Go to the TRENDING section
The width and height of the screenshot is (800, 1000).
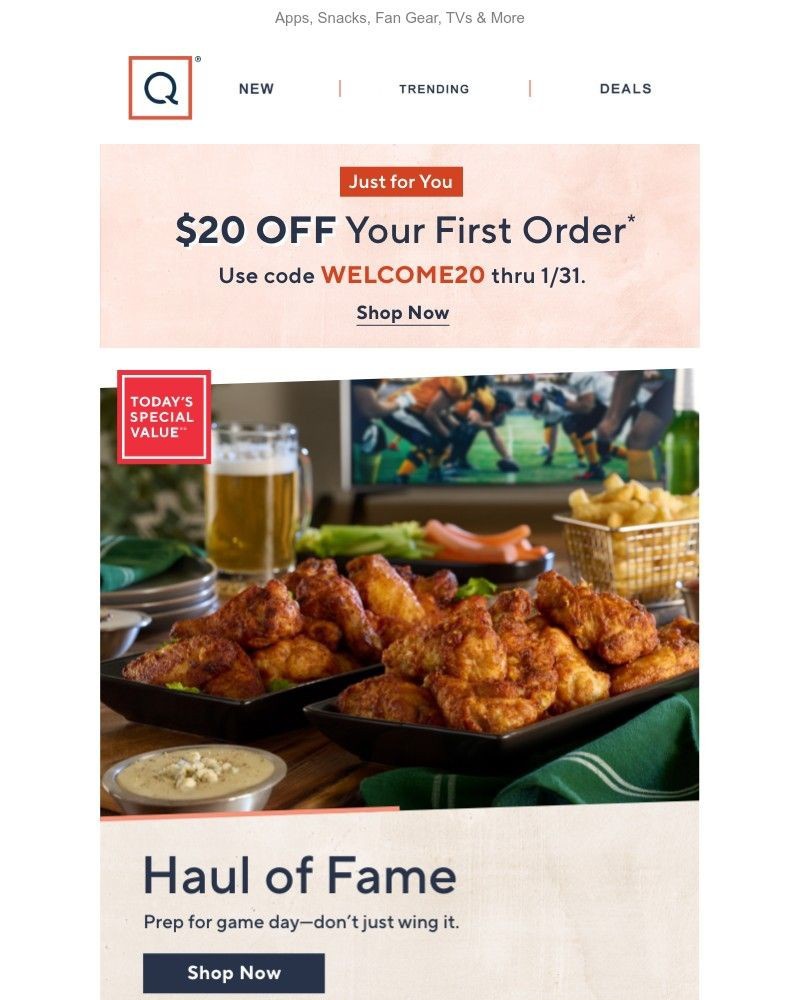click(434, 89)
